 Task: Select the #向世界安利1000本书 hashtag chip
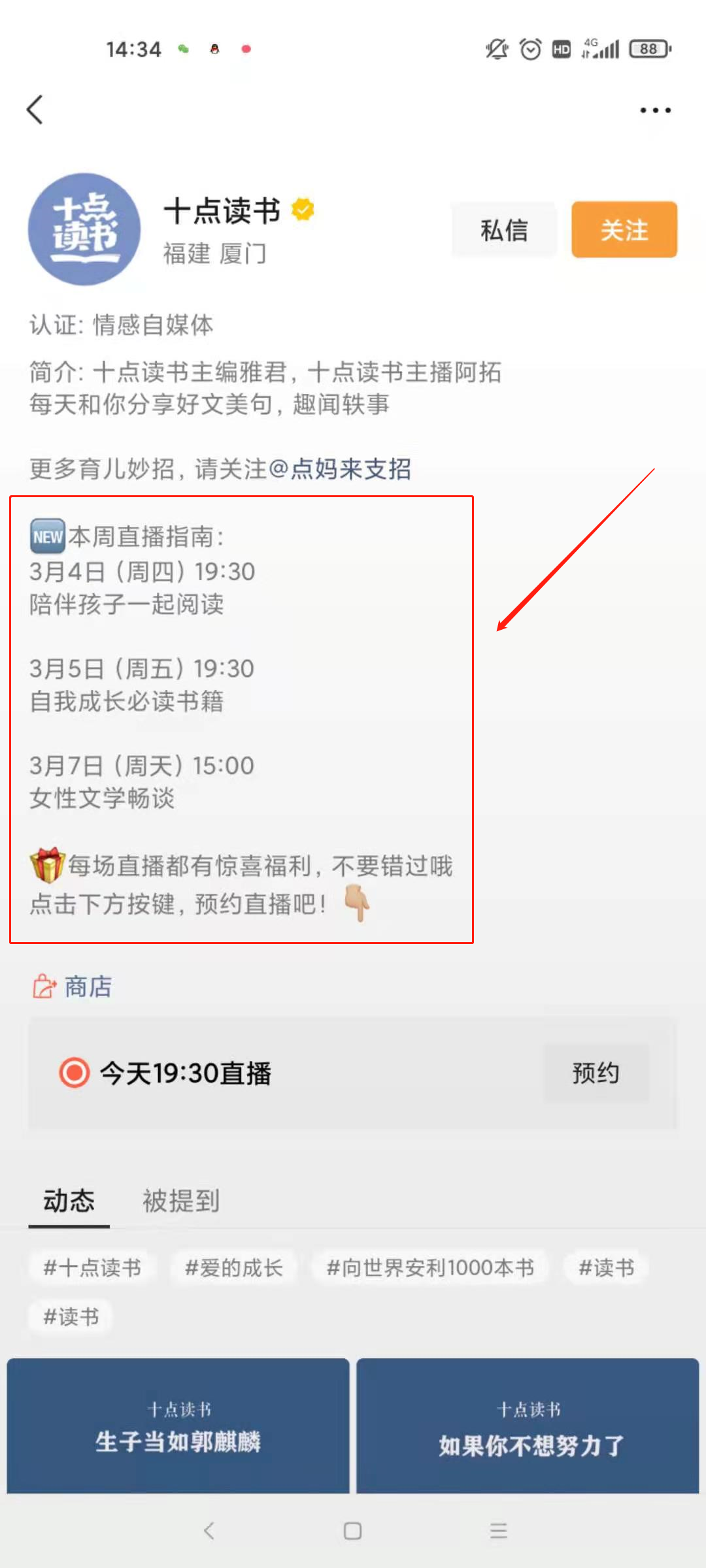click(x=430, y=1267)
